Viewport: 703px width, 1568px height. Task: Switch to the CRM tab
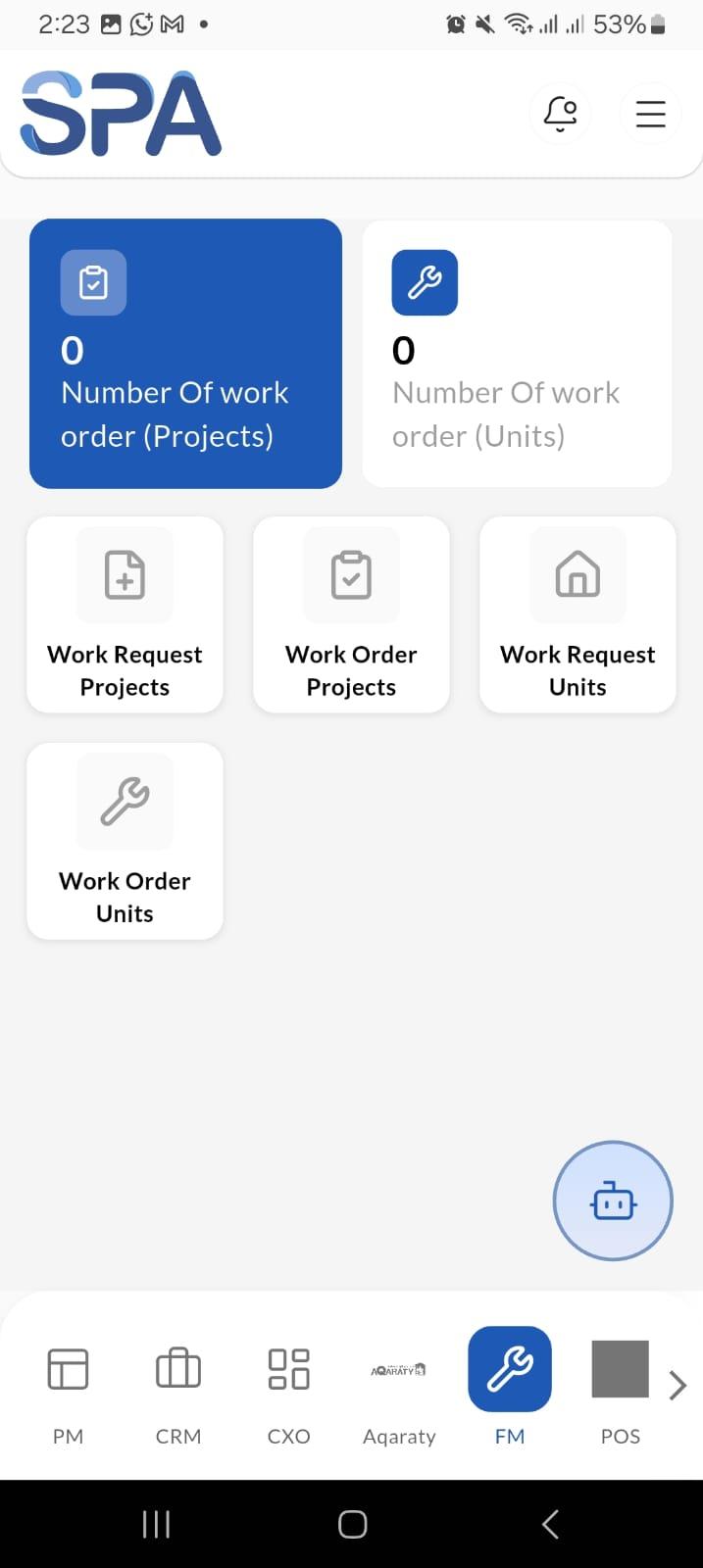click(178, 1385)
